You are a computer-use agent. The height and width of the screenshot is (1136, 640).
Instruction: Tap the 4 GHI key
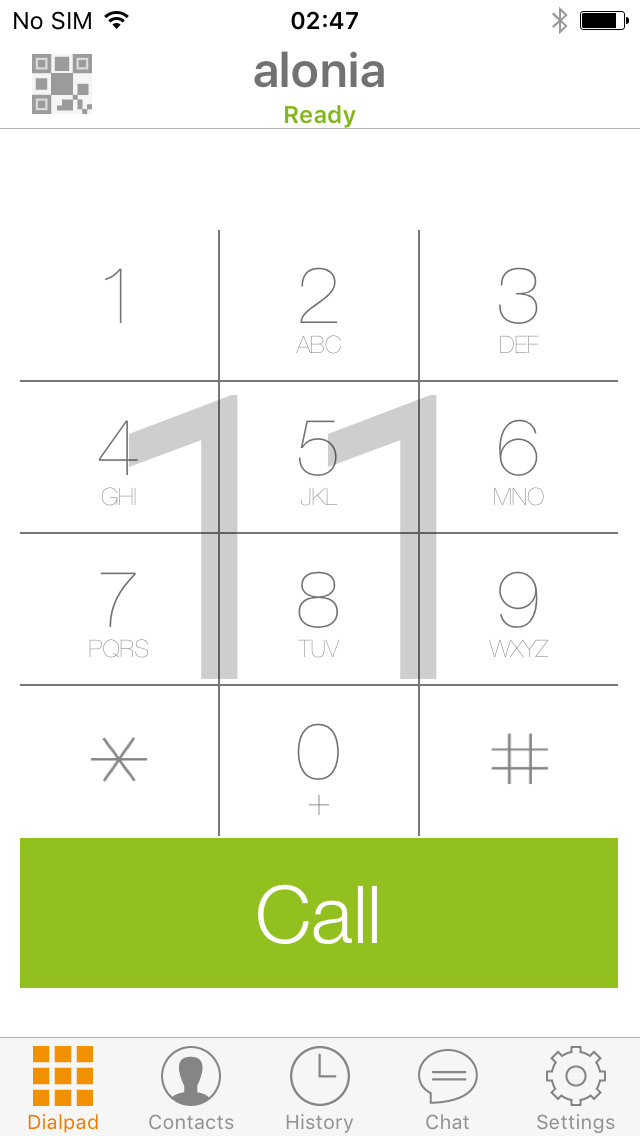coord(119,457)
